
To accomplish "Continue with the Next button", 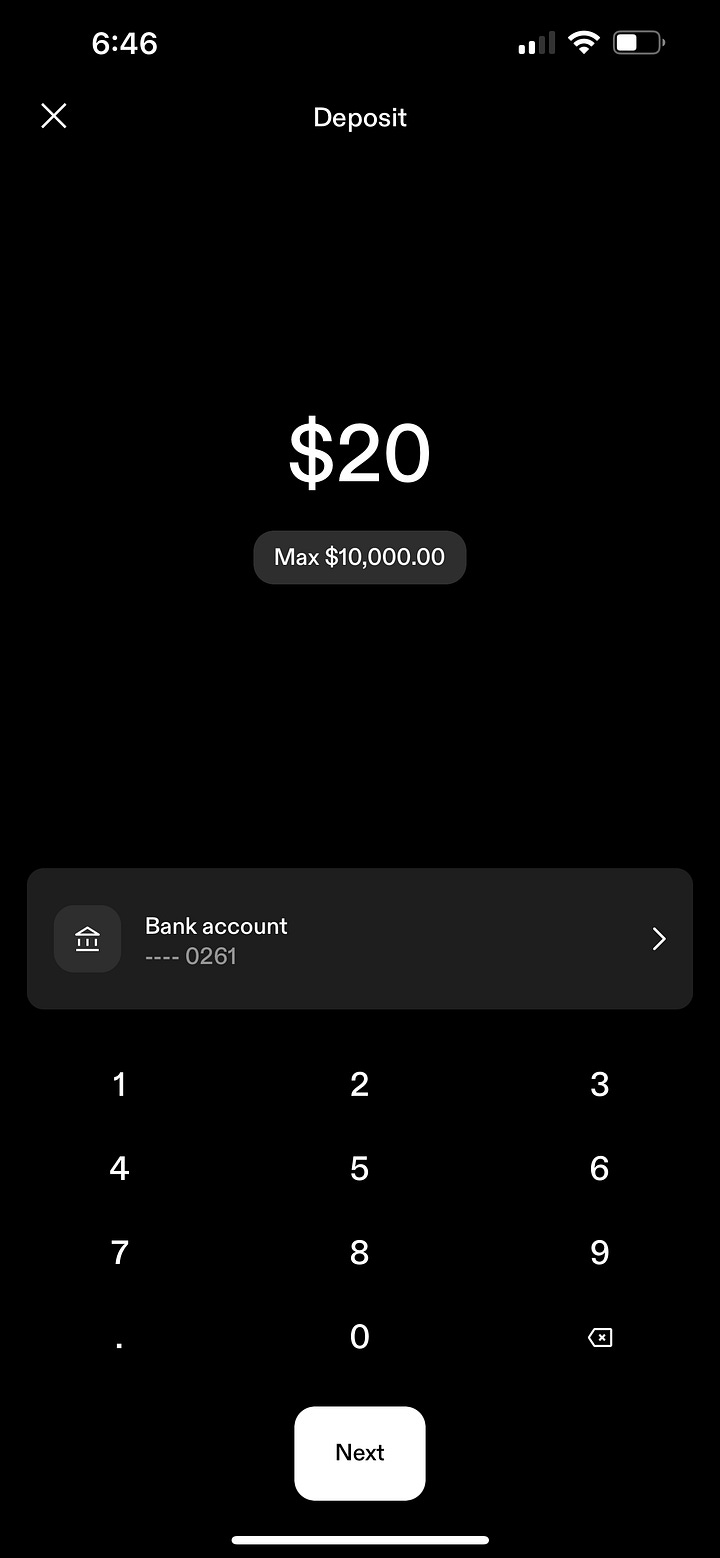I will click(360, 1453).
